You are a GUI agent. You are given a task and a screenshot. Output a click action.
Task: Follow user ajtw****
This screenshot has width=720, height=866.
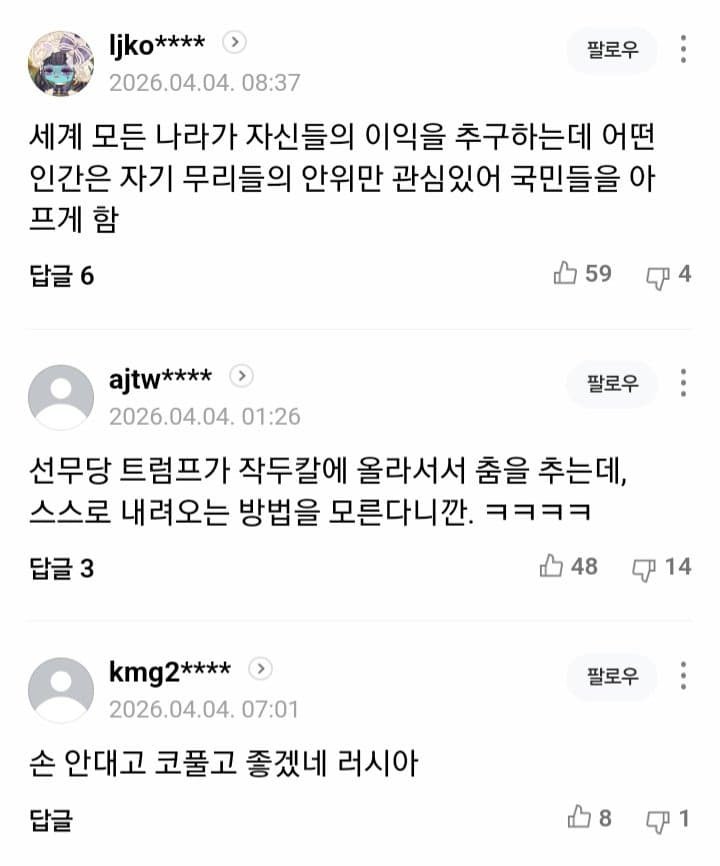click(x=612, y=384)
